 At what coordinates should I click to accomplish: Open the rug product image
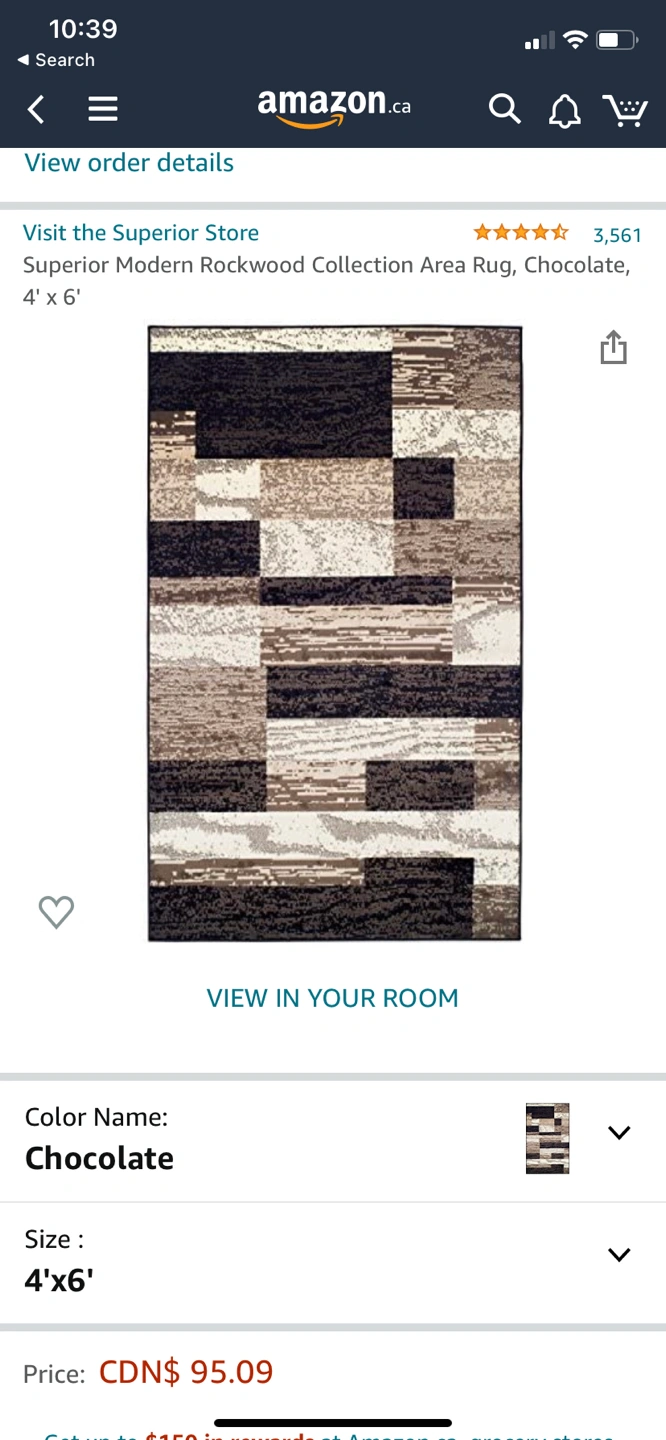(334, 633)
